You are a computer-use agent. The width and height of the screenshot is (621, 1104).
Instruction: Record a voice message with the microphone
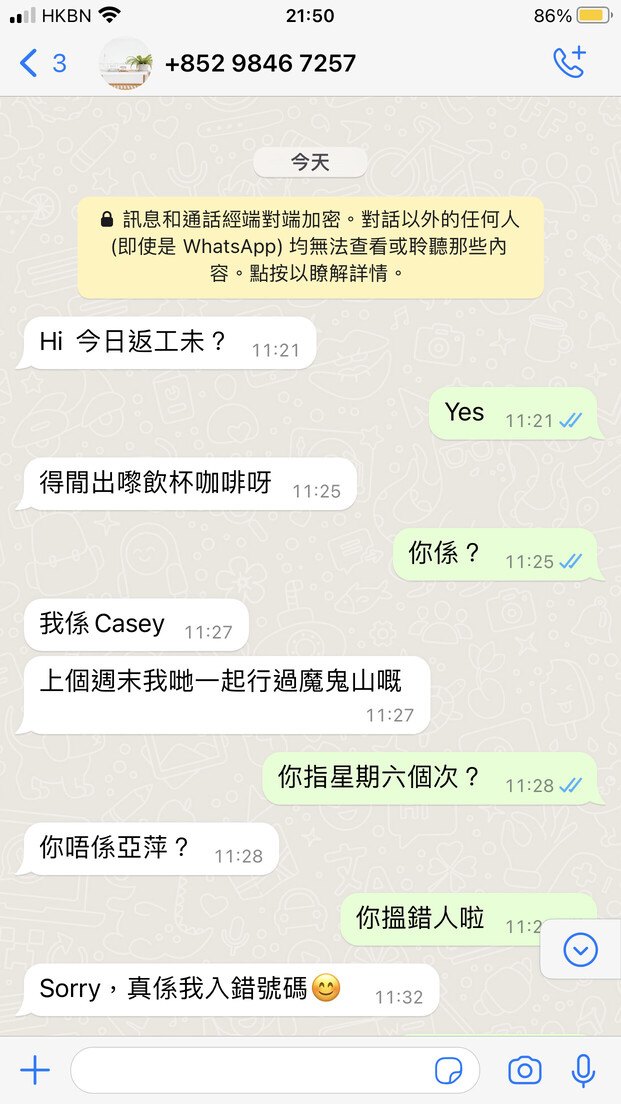[x=583, y=1071]
